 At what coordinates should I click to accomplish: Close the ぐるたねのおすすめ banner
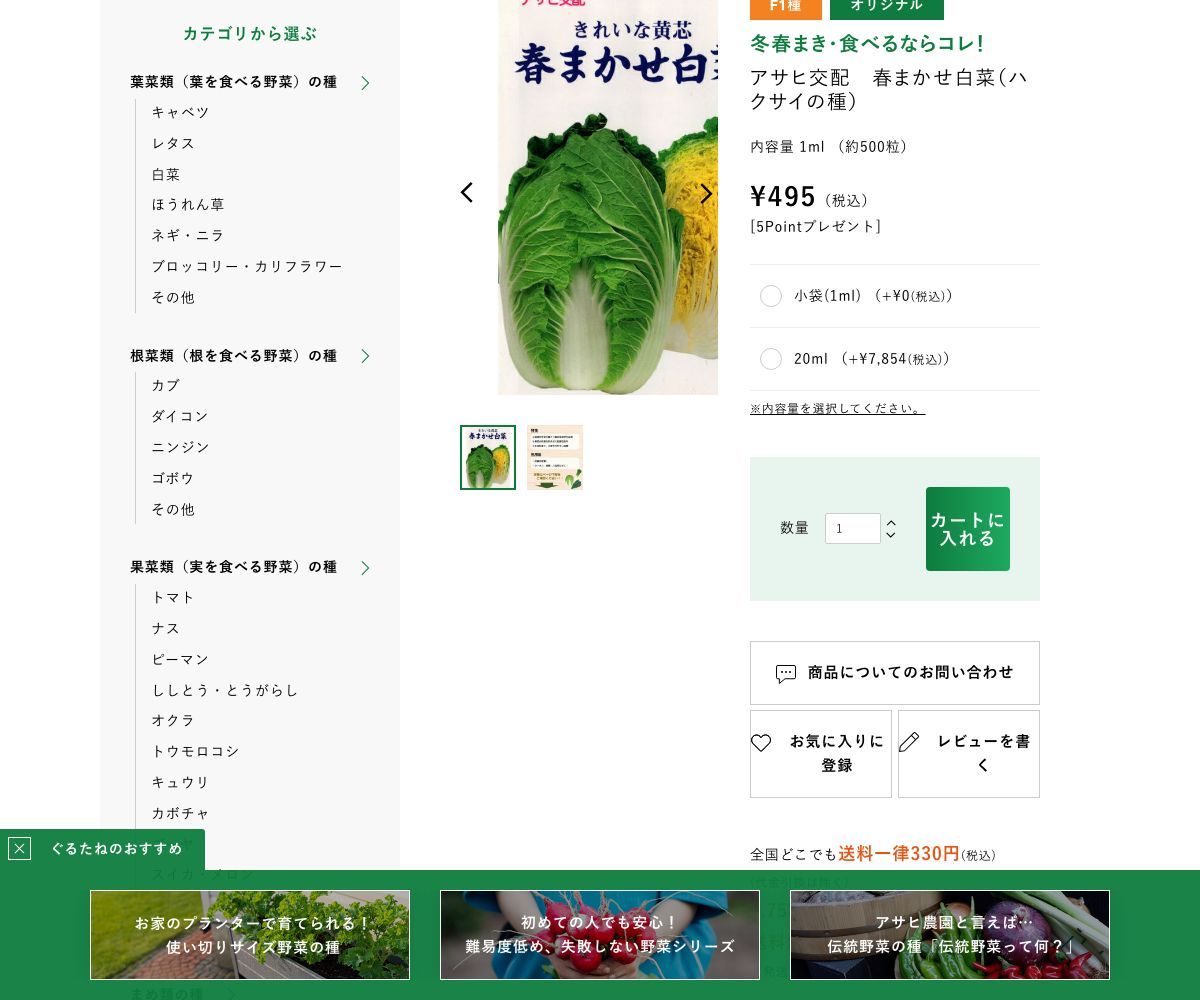(x=19, y=849)
